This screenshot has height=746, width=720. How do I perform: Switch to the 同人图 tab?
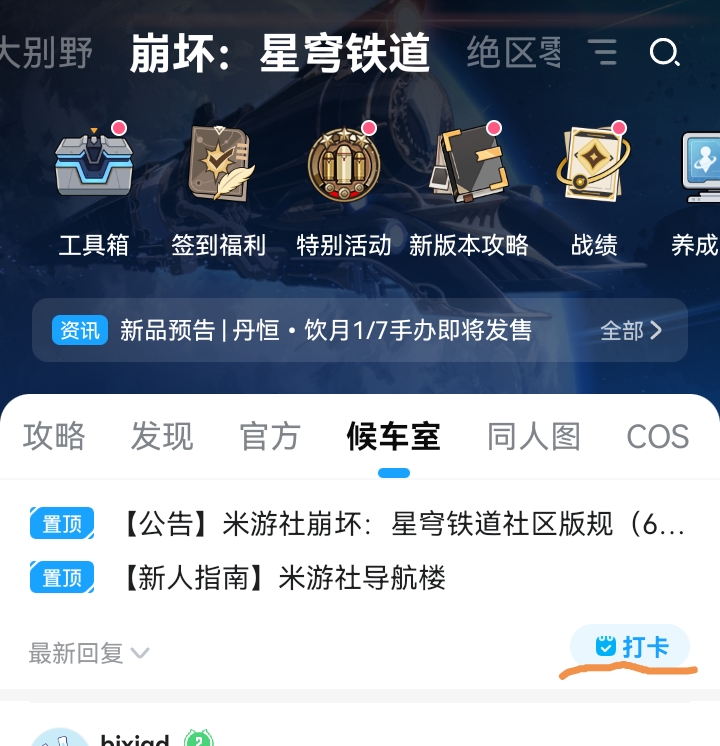(x=533, y=437)
